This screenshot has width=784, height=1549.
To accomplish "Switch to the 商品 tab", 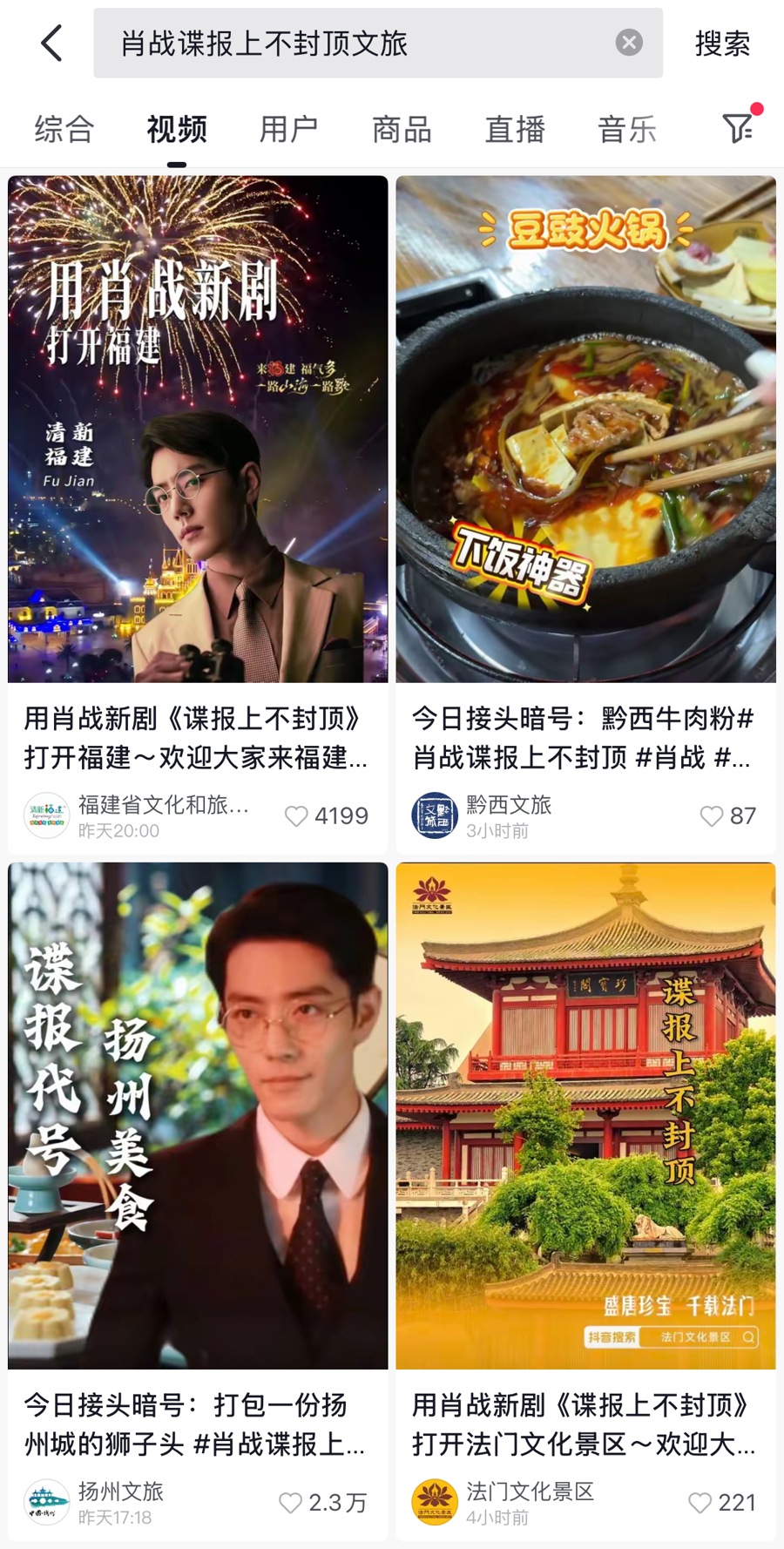I will click(402, 129).
